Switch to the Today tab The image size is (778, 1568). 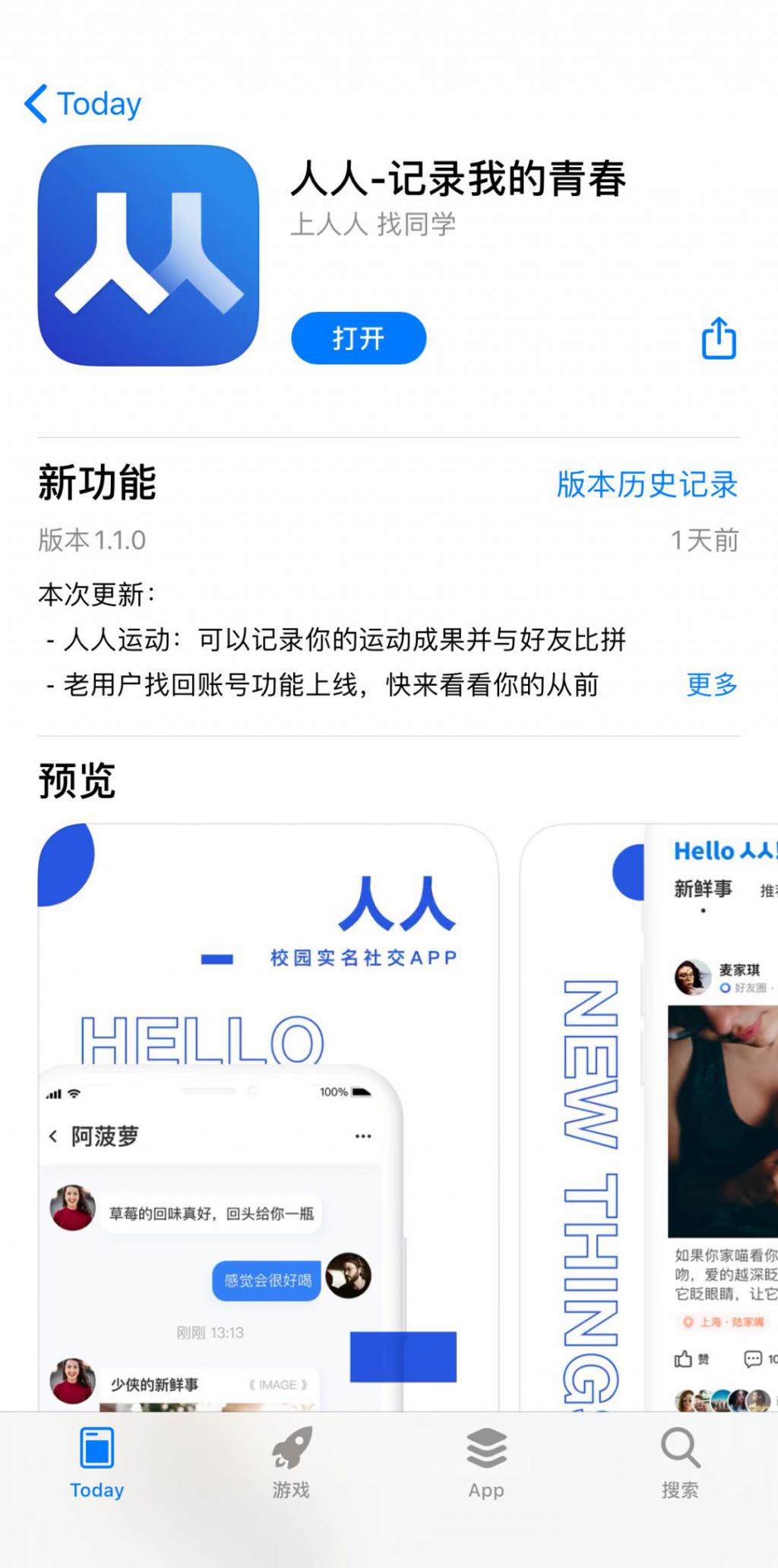[x=97, y=1462]
